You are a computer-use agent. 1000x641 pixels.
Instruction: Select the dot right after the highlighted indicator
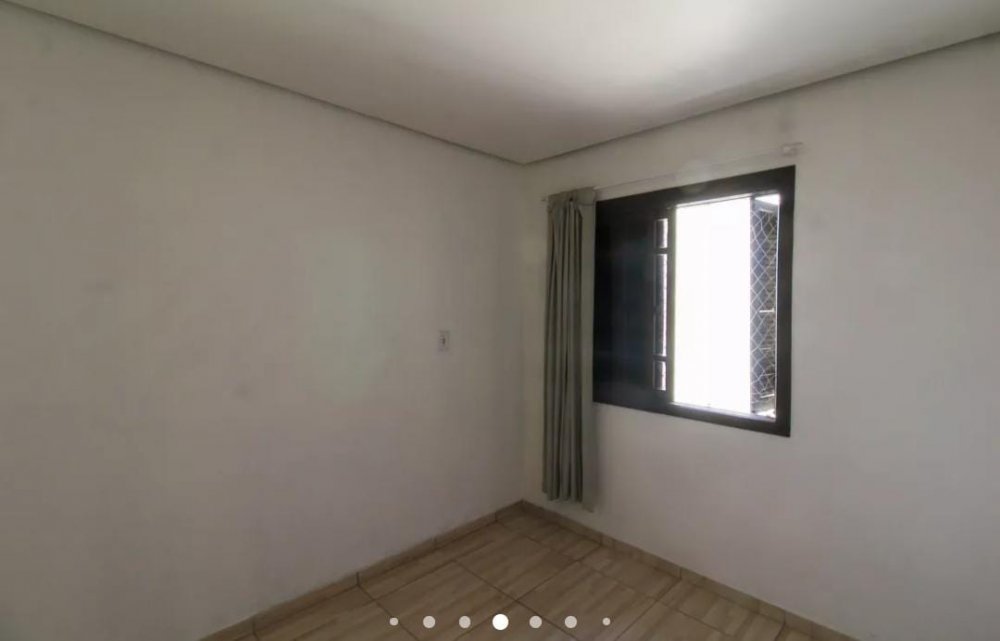(535, 622)
